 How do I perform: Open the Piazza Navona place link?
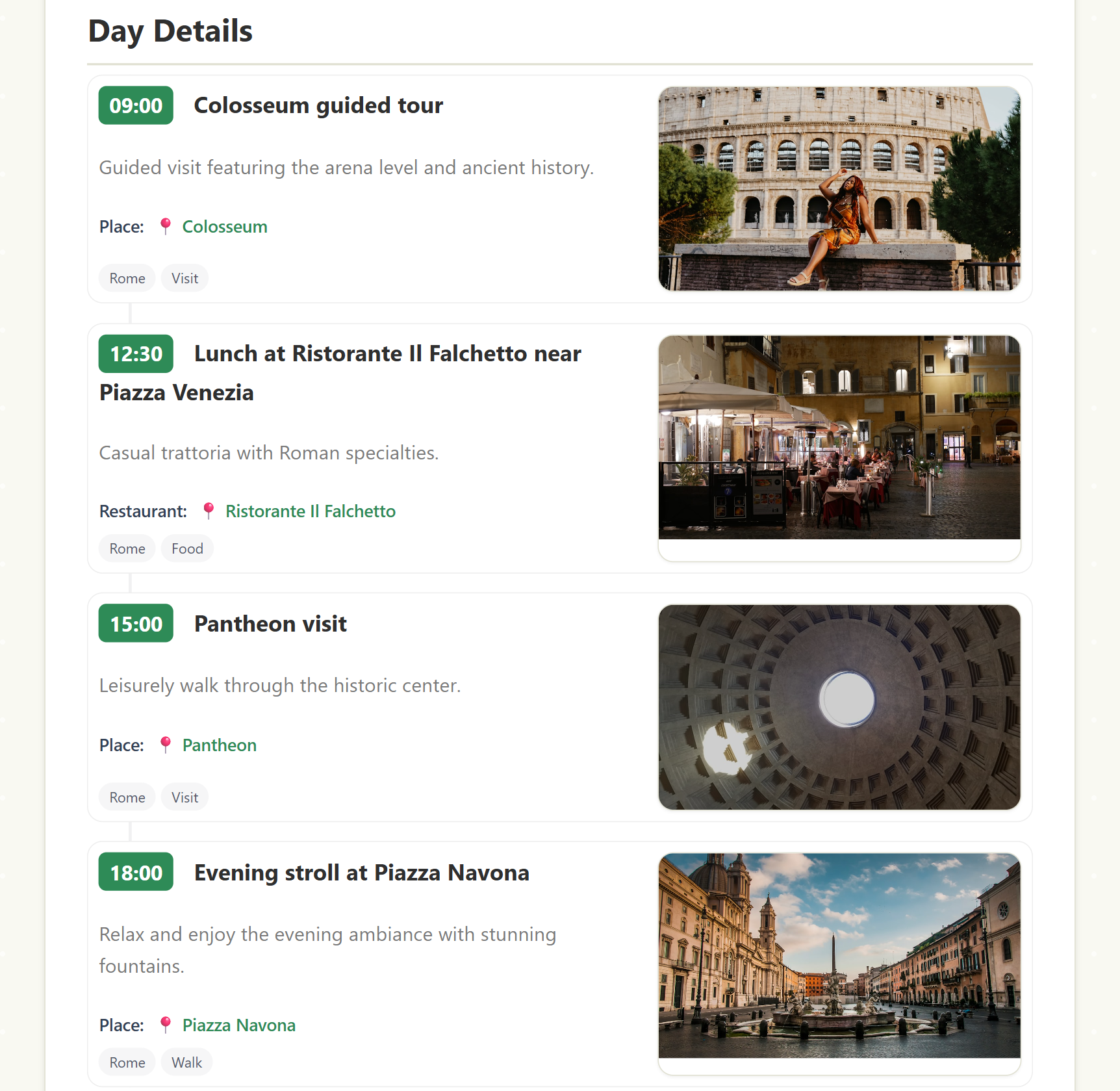click(x=238, y=1025)
